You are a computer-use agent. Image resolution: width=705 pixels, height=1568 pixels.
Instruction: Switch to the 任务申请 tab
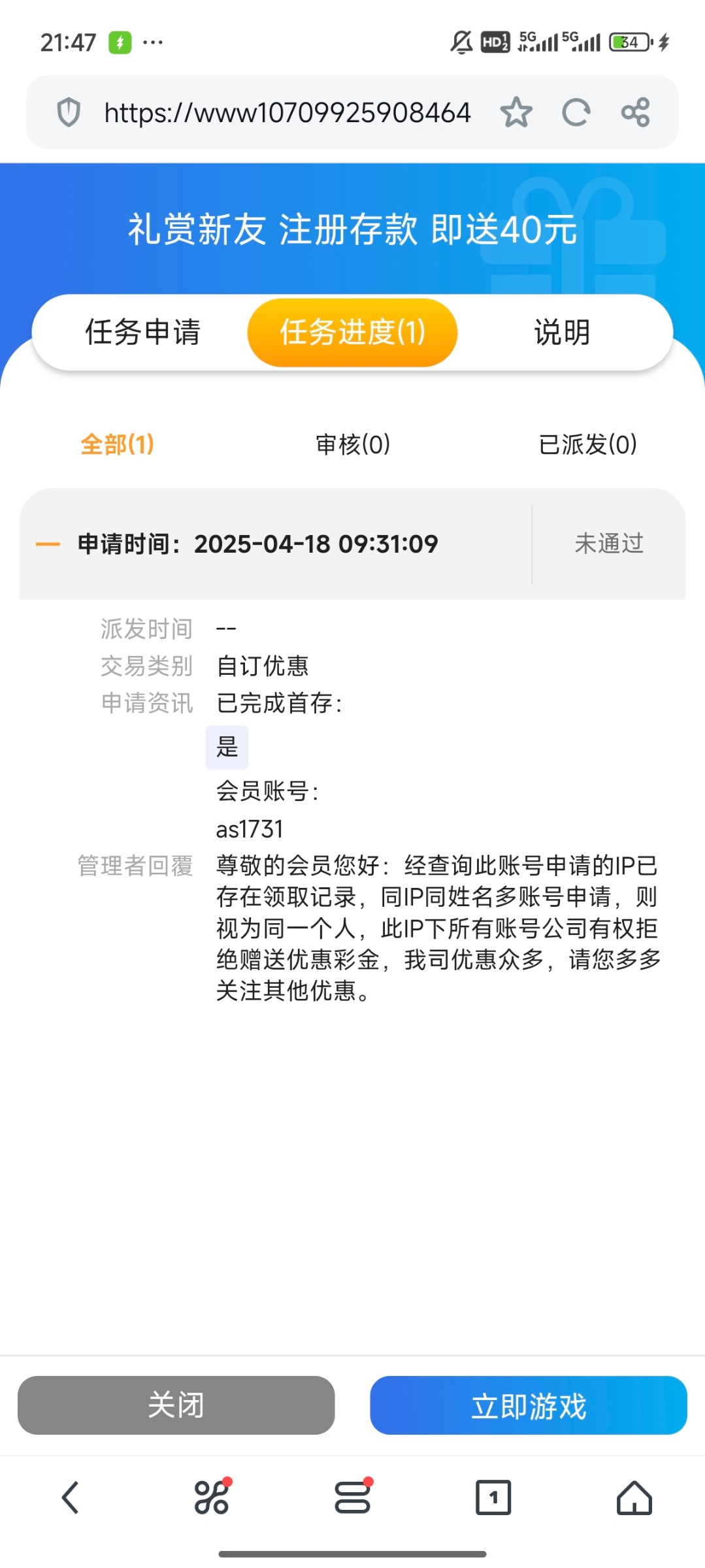142,332
